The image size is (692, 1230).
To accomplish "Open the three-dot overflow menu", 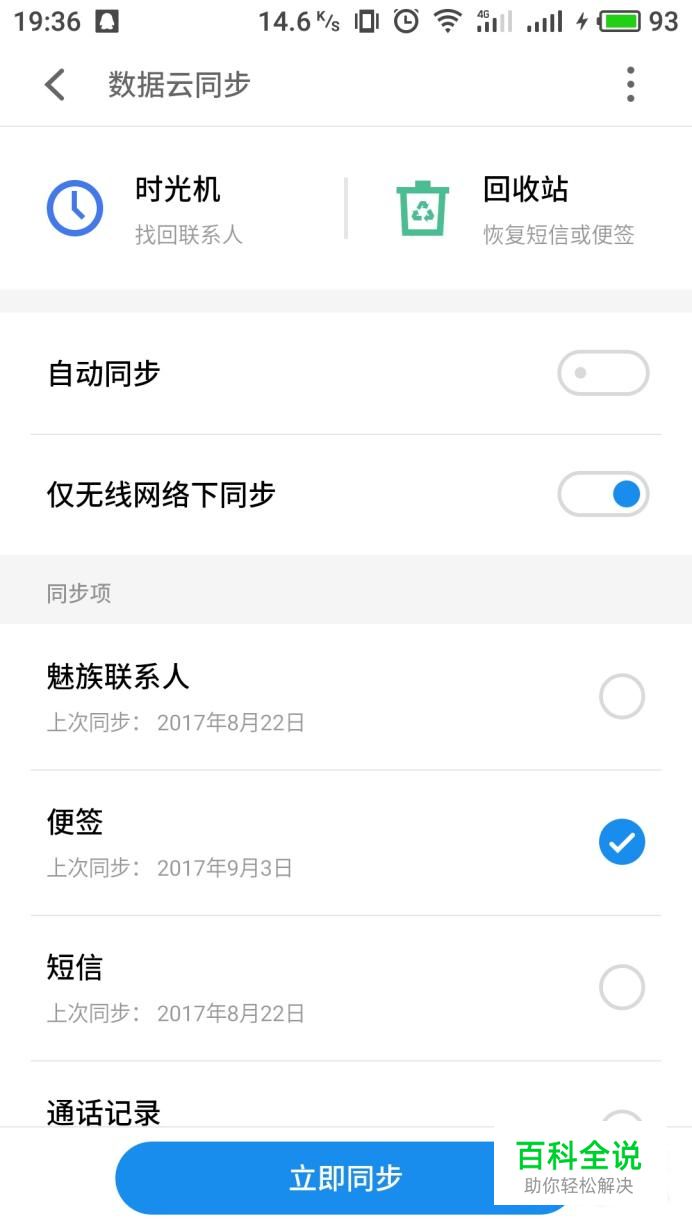I will point(630,85).
